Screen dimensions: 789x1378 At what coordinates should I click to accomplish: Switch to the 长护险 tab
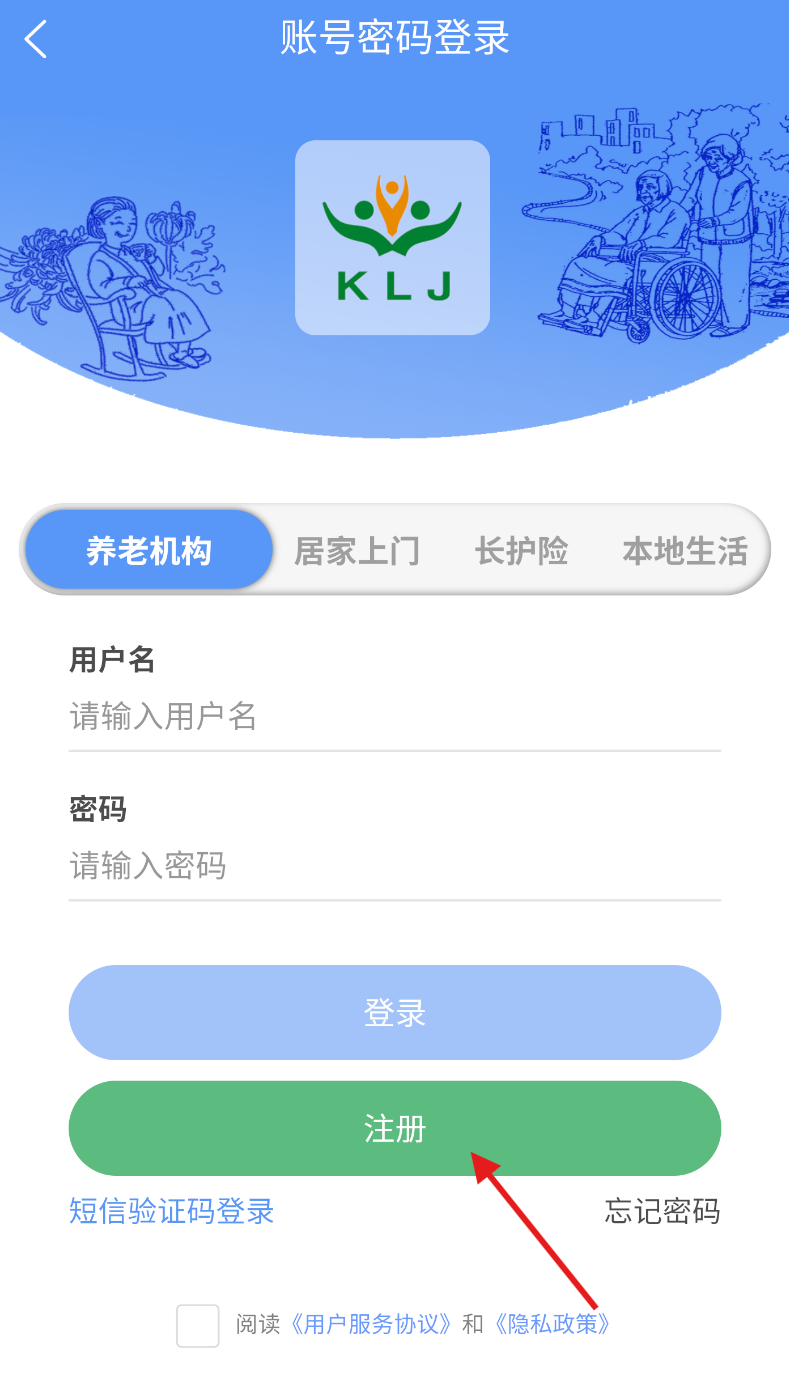[521, 551]
